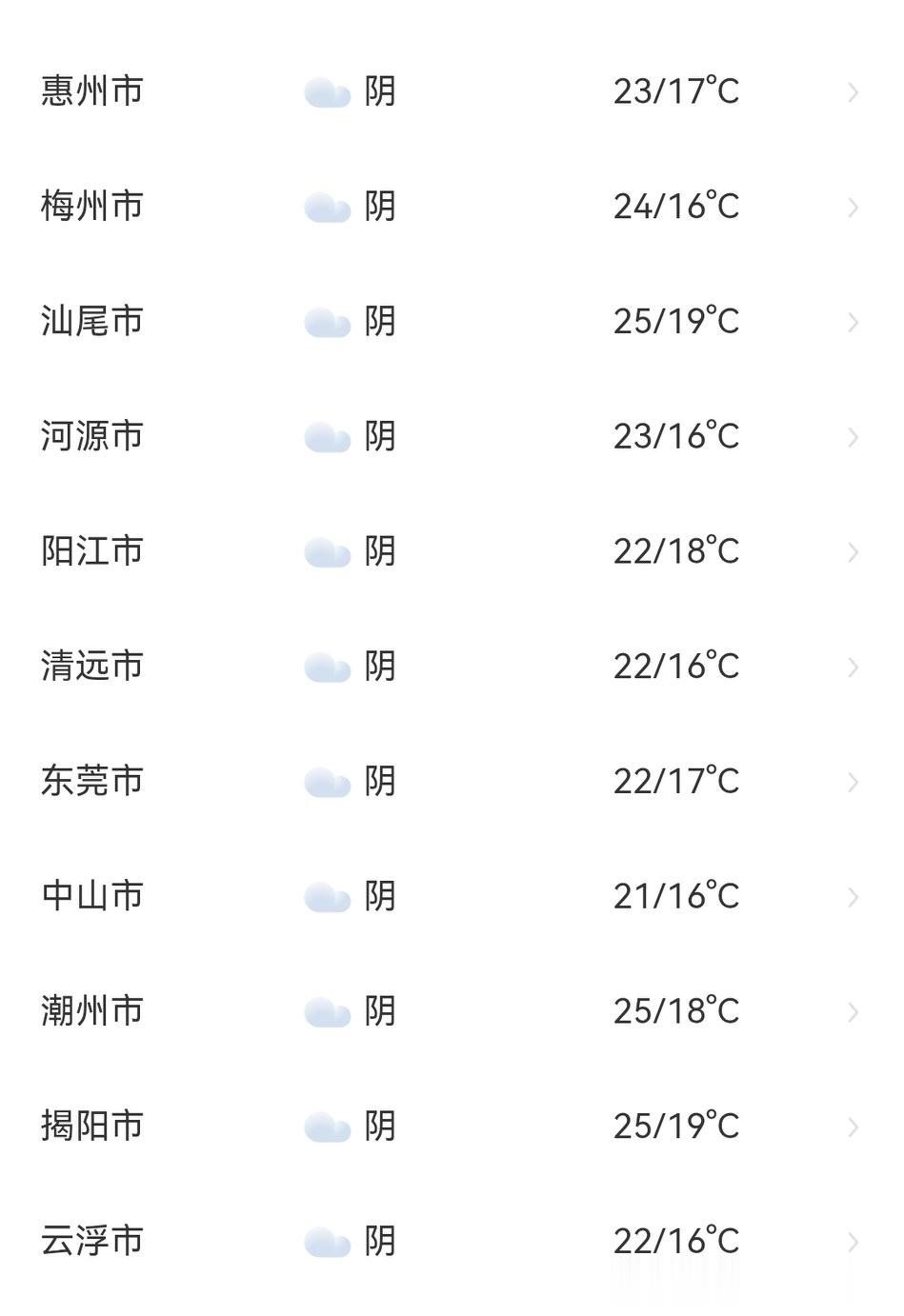Open 河源市 weather details

[x=92, y=436]
